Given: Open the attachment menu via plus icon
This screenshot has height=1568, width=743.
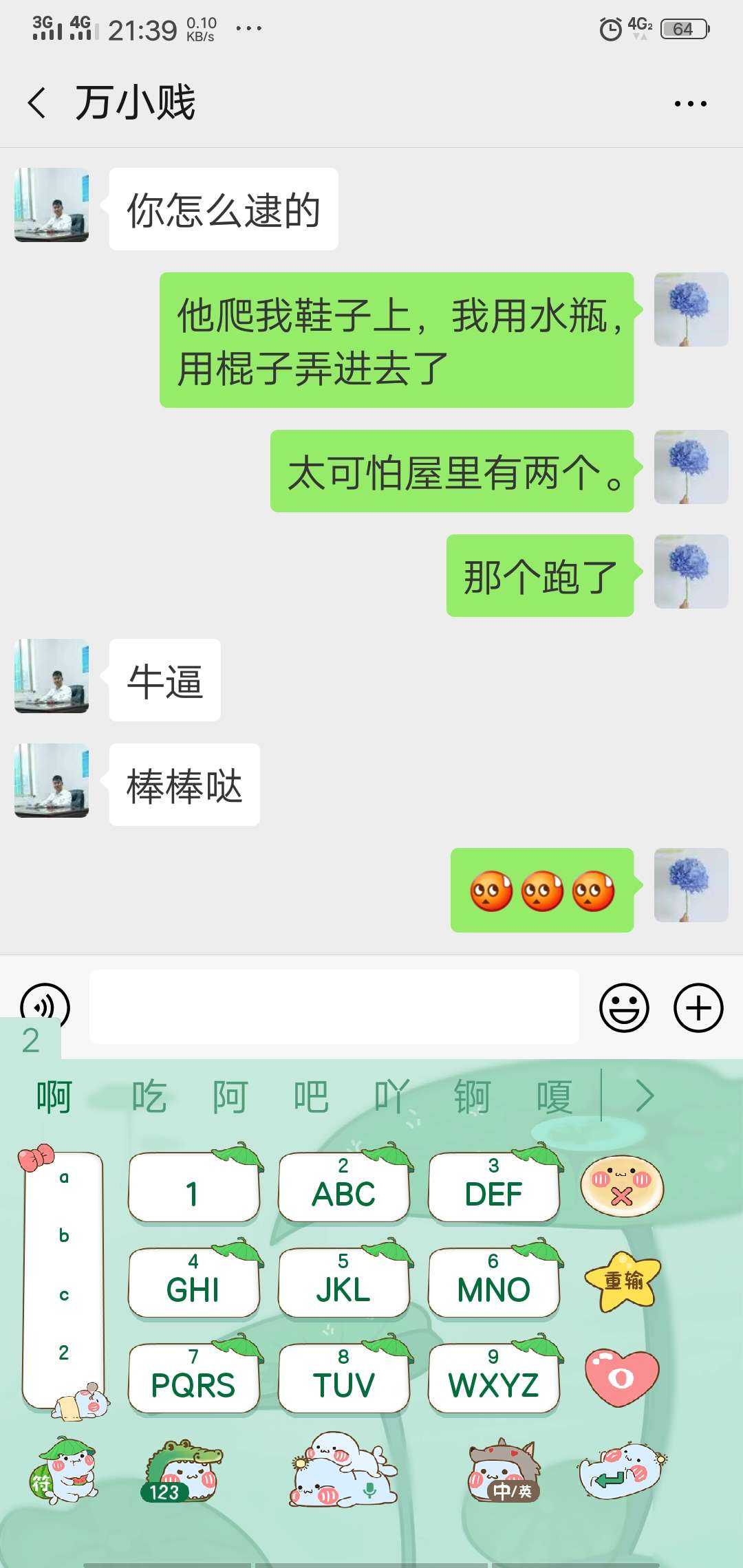Looking at the screenshot, I should 697,1006.
